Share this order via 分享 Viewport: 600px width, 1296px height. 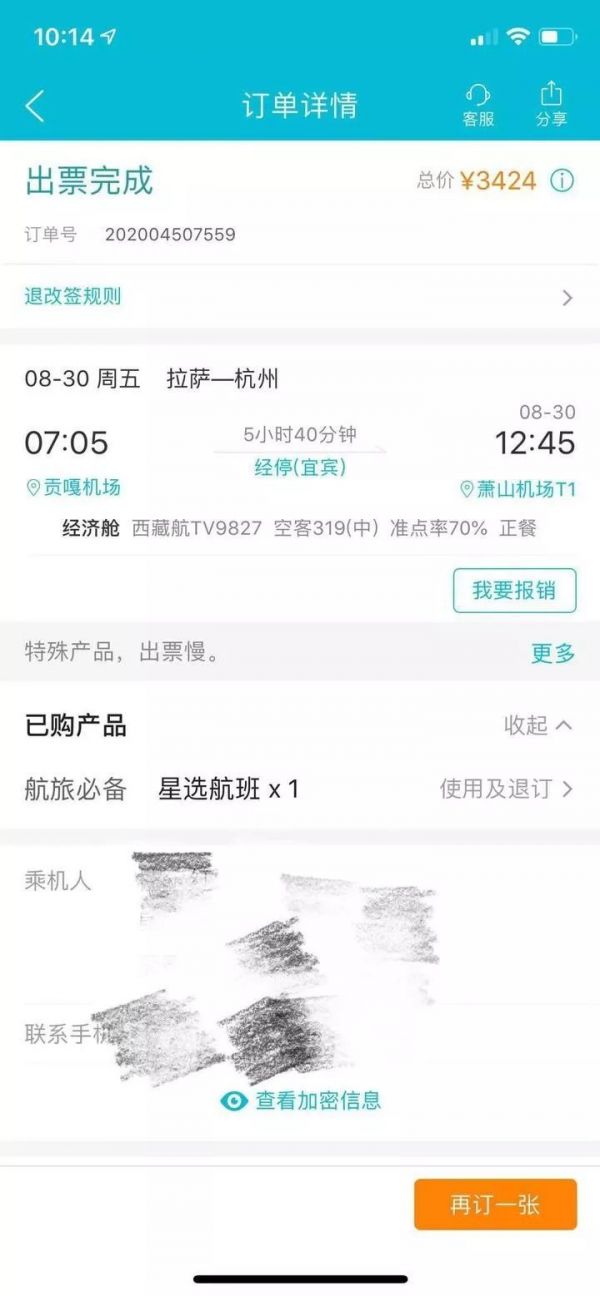click(551, 104)
